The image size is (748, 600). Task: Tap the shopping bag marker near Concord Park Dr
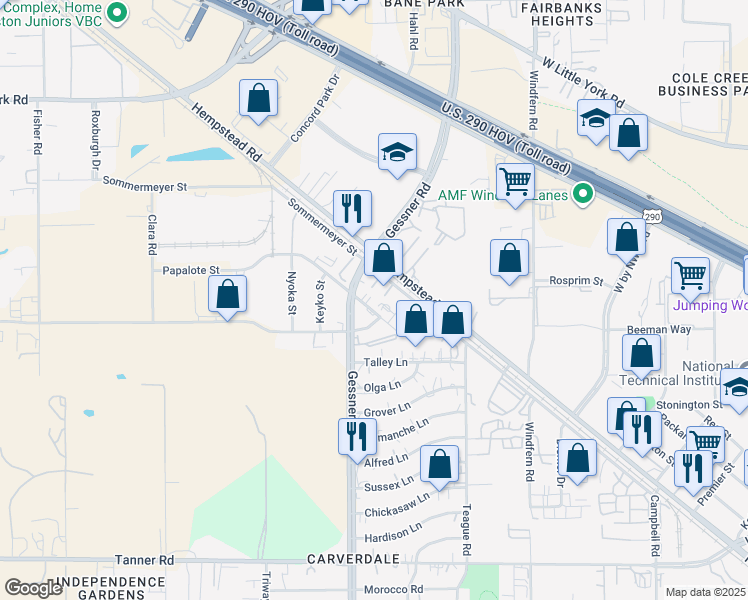click(x=258, y=99)
